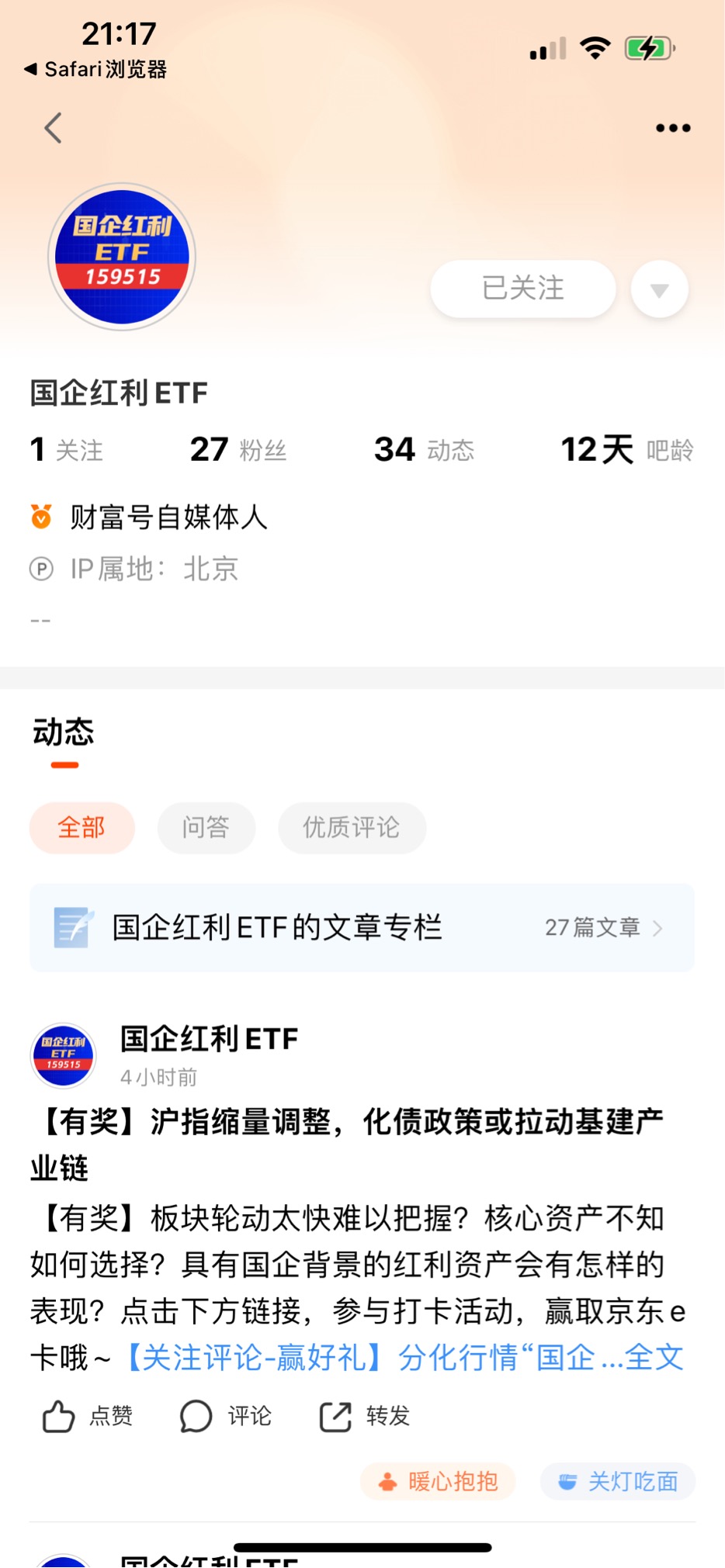725x1568 pixels.
Task: Expand the 27篇文章 article column via chevron
Action: click(661, 928)
